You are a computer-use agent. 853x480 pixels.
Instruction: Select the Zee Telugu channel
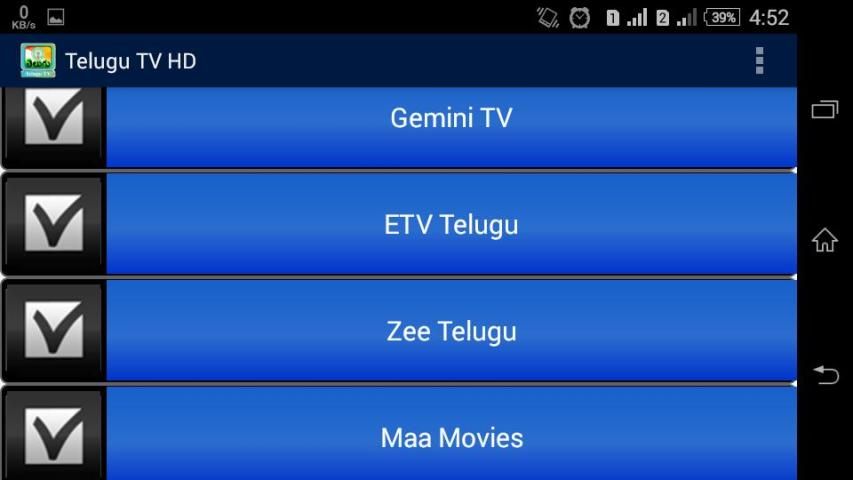[451, 331]
